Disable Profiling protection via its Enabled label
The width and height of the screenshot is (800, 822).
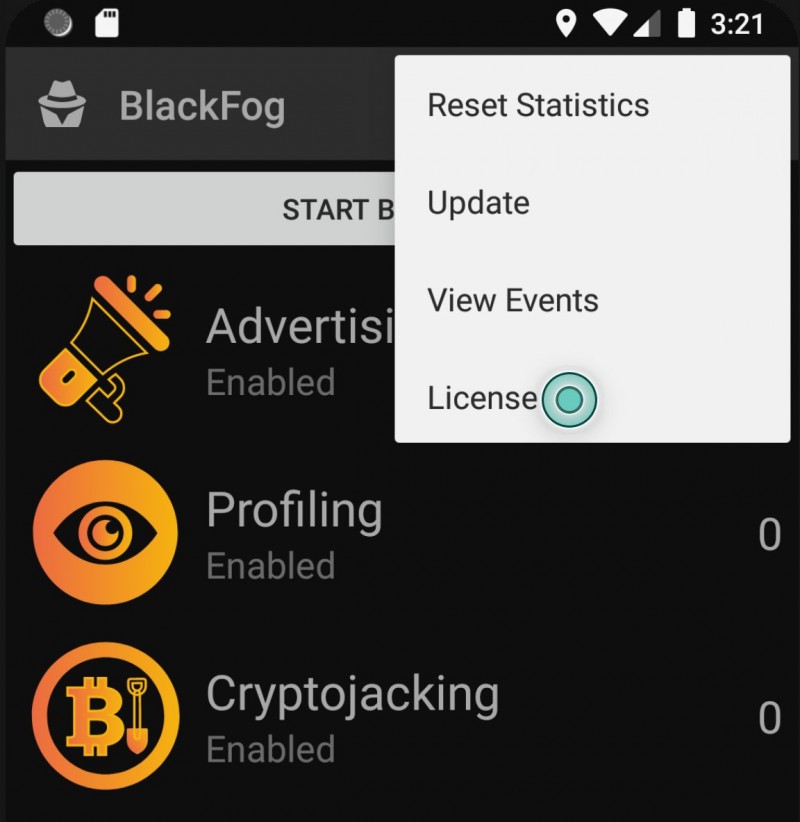(270, 566)
